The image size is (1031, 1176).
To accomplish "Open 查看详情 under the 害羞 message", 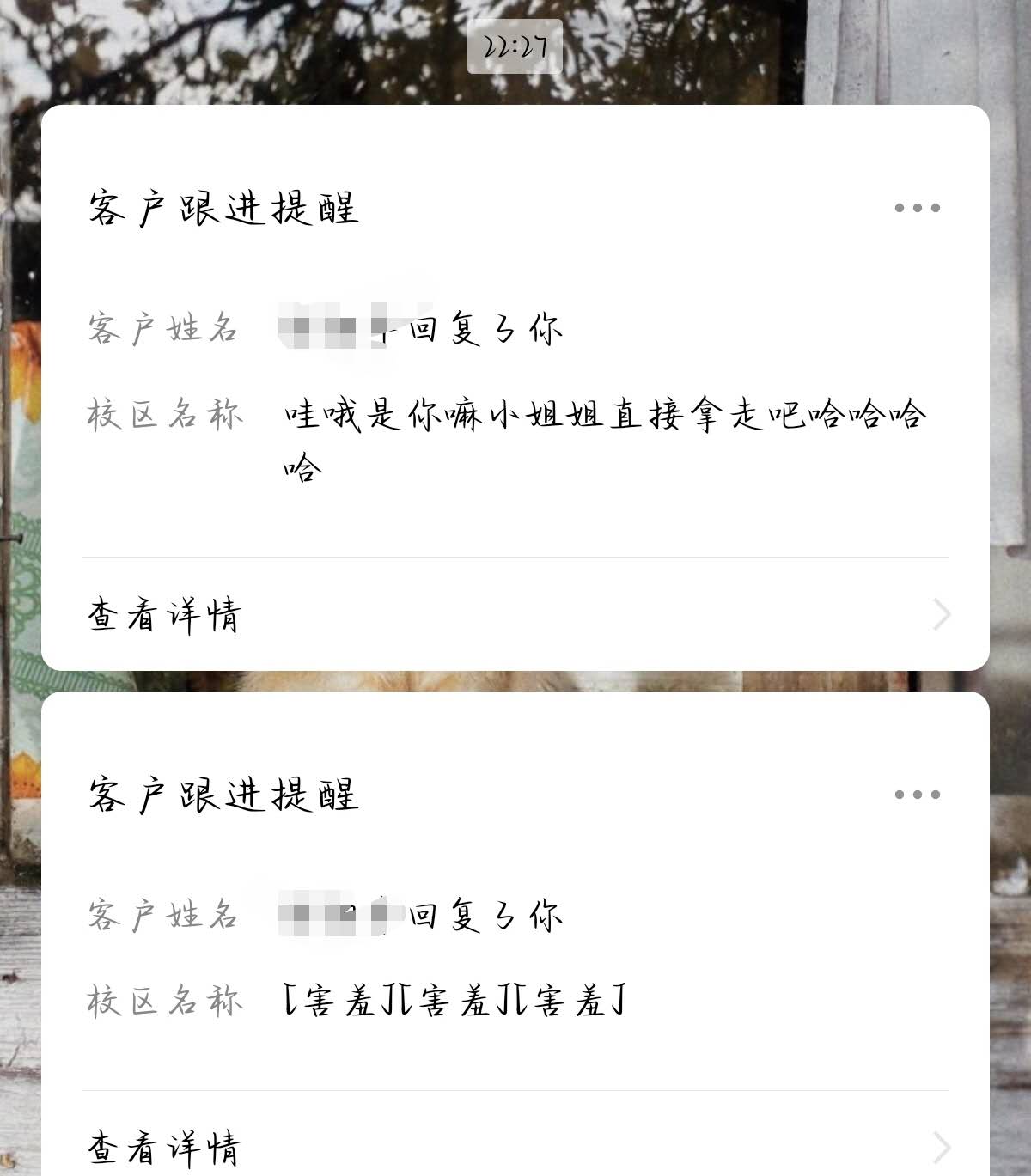I will click(x=515, y=1147).
